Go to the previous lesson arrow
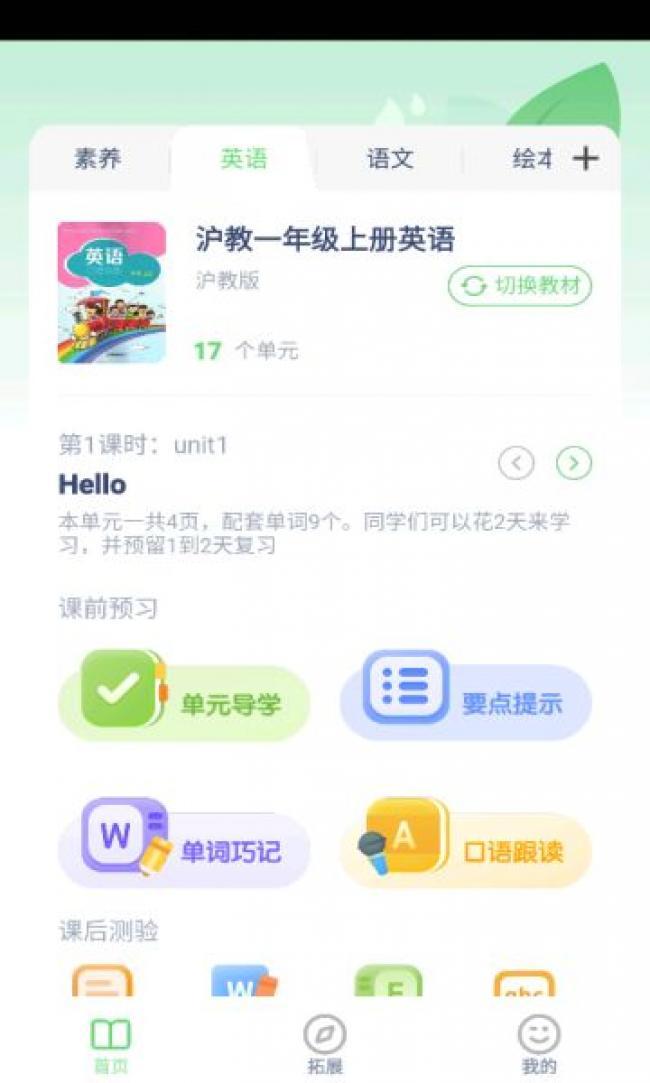This screenshot has height=1083, width=650. (516, 463)
